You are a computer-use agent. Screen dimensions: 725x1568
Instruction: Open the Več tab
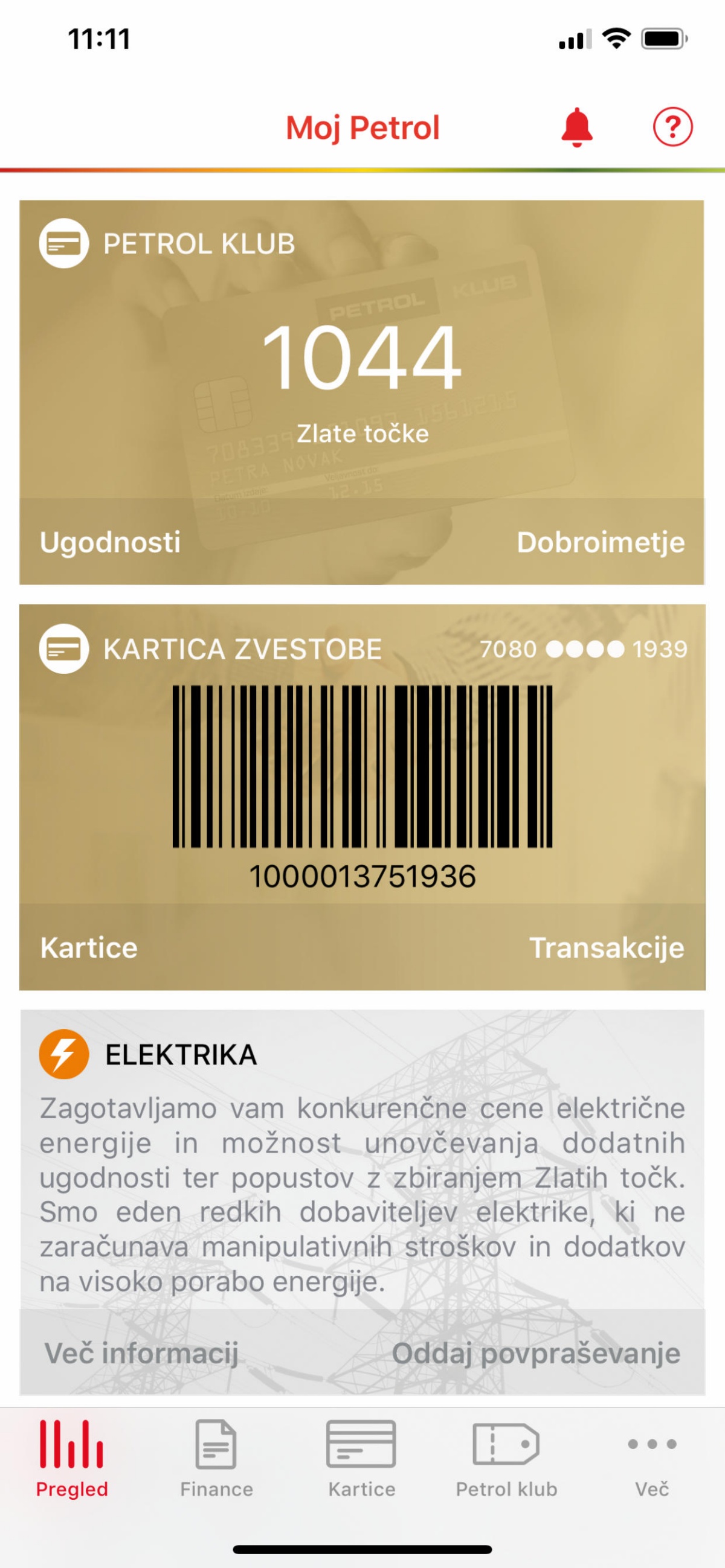click(x=651, y=1459)
